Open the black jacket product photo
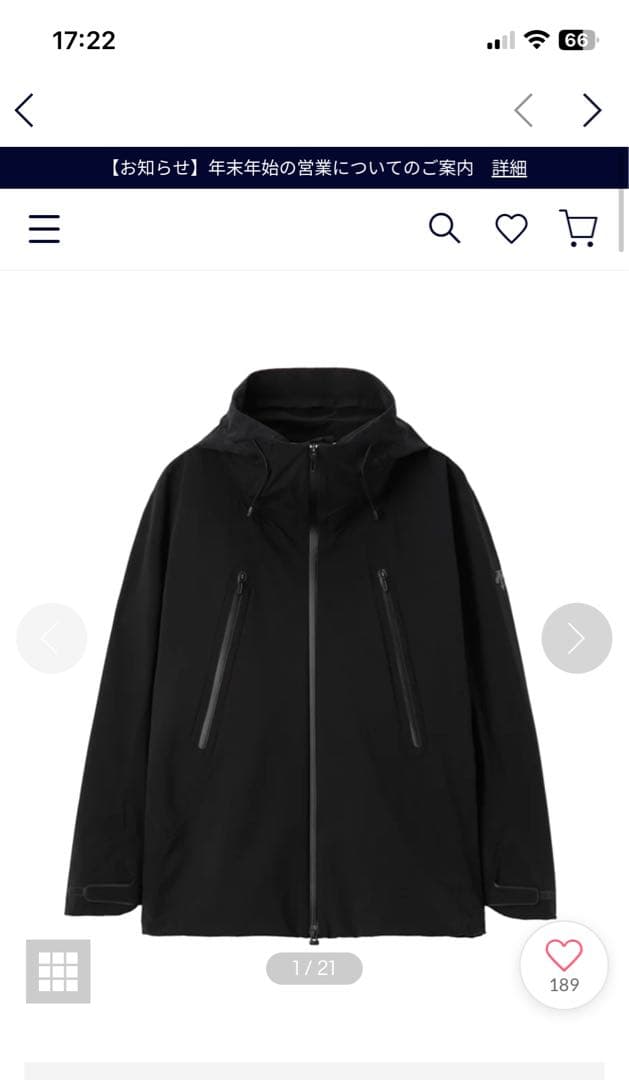This screenshot has width=629, height=1080. coord(314,650)
